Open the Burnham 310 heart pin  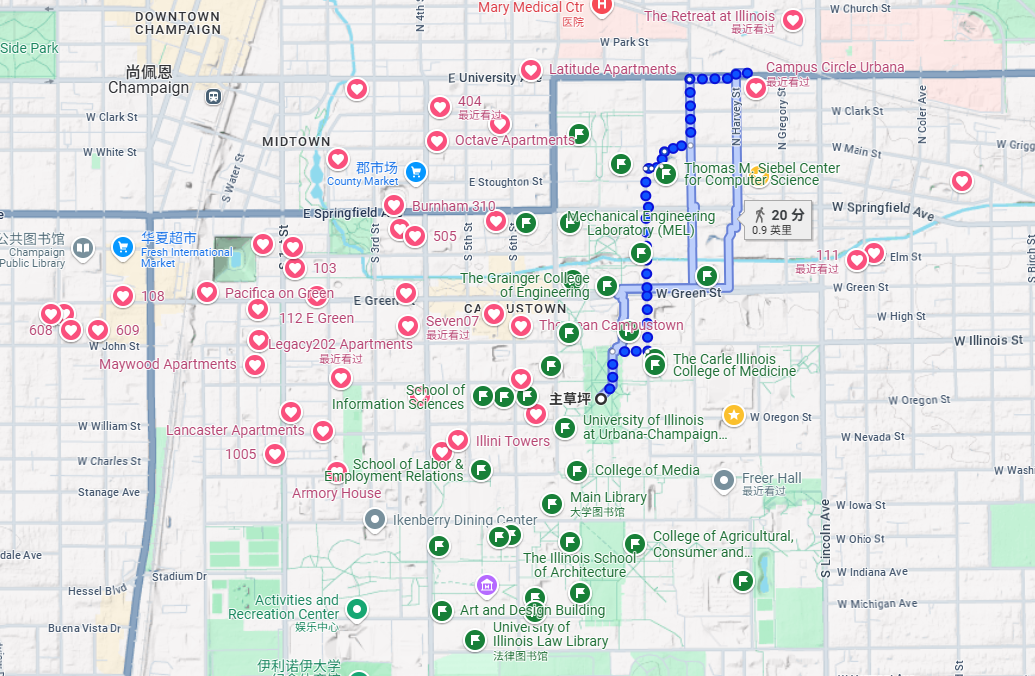point(394,206)
